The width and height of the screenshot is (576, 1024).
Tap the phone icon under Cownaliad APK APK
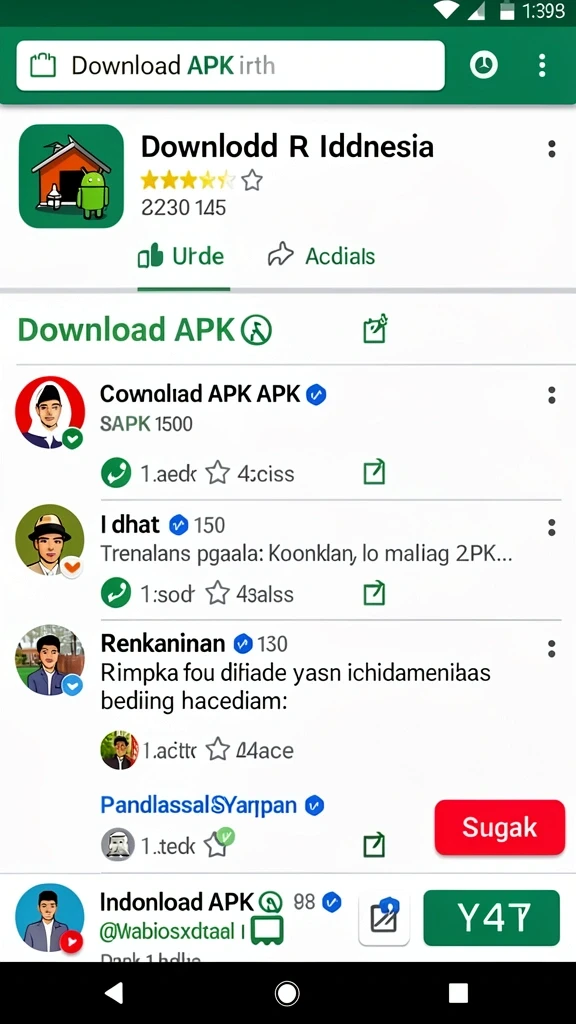coord(116,472)
